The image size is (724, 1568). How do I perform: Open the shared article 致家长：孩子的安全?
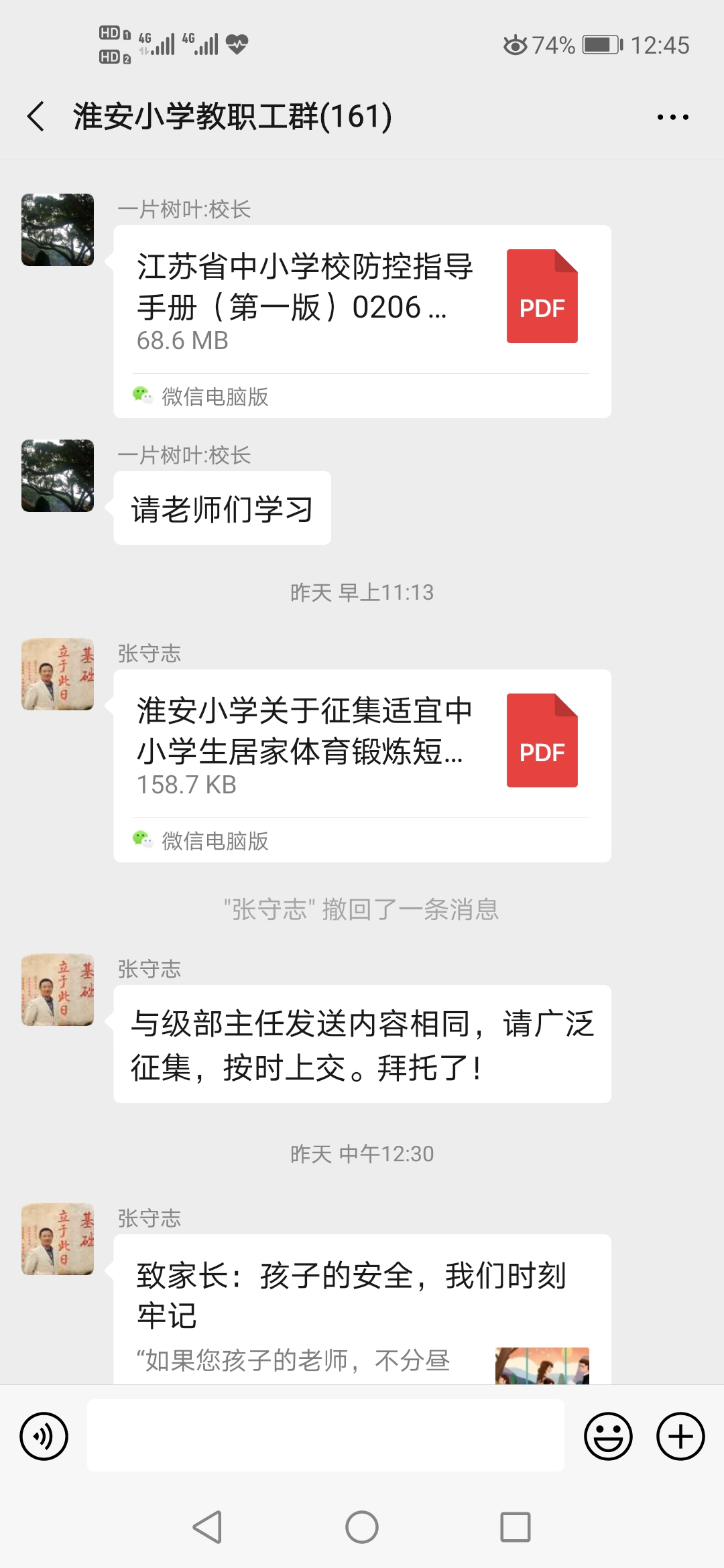(x=362, y=1307)
